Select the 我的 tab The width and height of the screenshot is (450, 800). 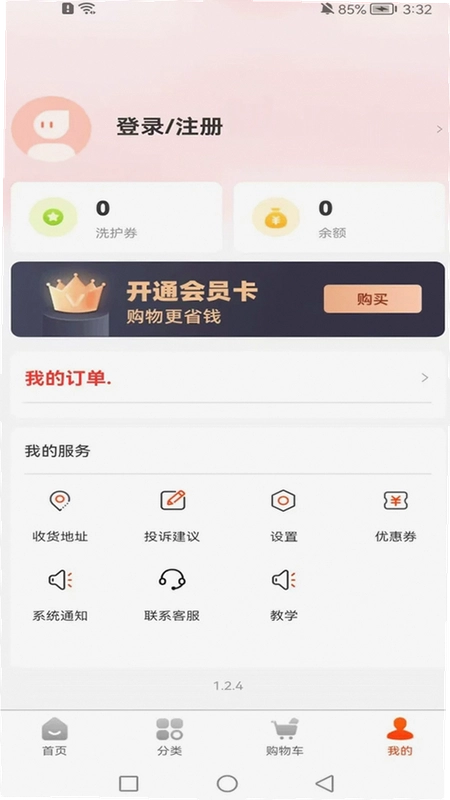coord(399,737)
